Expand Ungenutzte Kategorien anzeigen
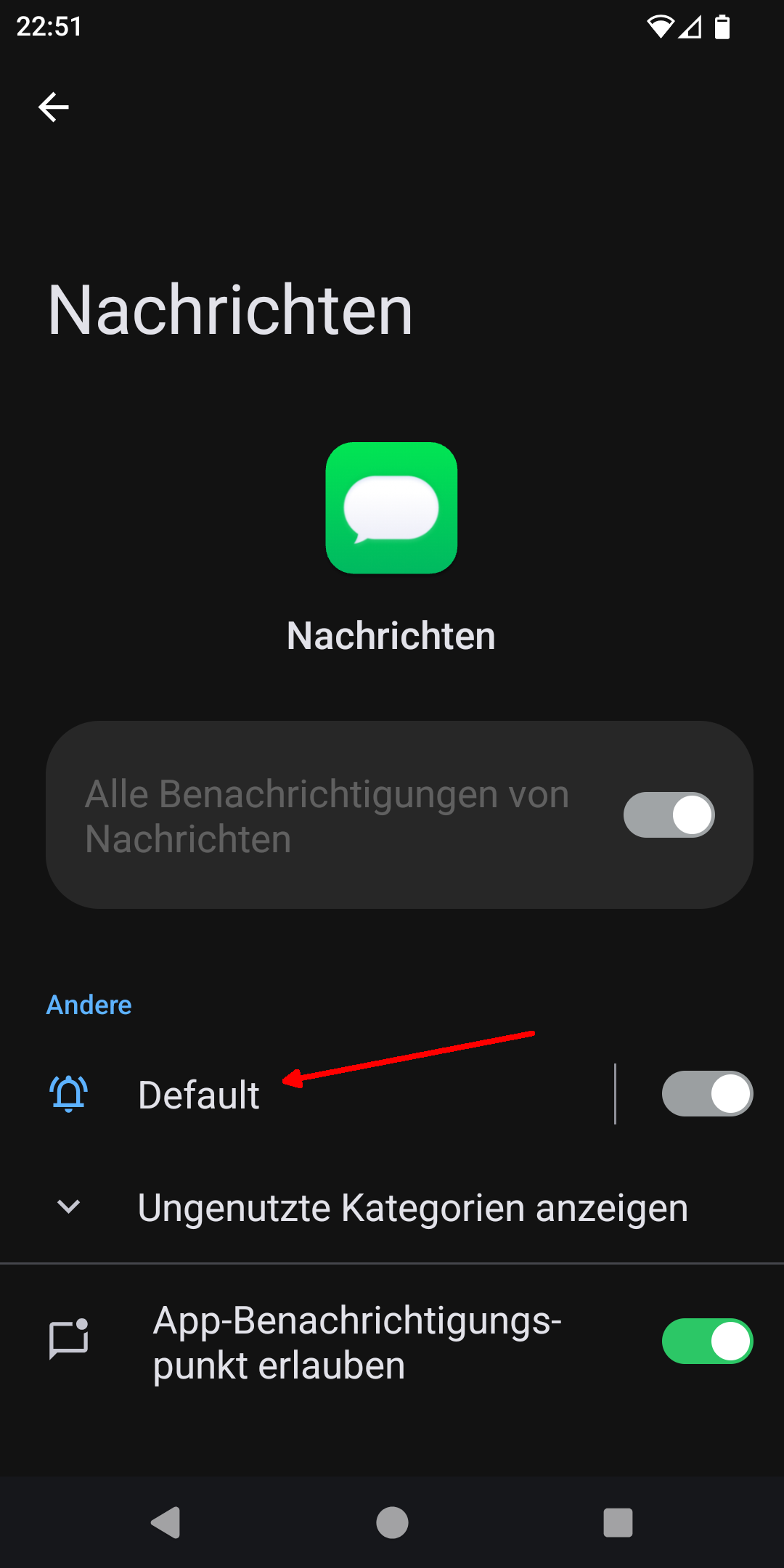The height and width of the screenshot is (1568, 784). point(392,1207)
